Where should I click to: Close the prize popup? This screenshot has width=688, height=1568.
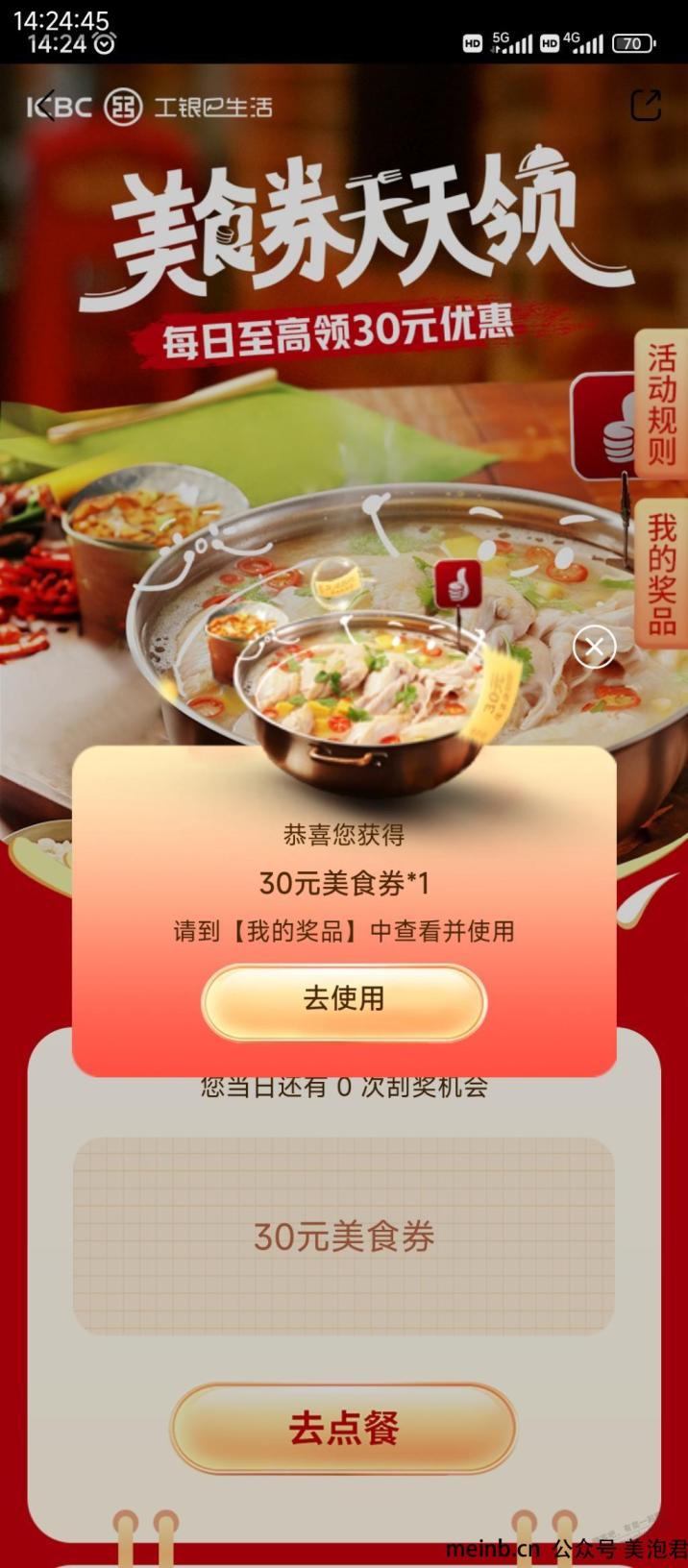pos(594,648)
